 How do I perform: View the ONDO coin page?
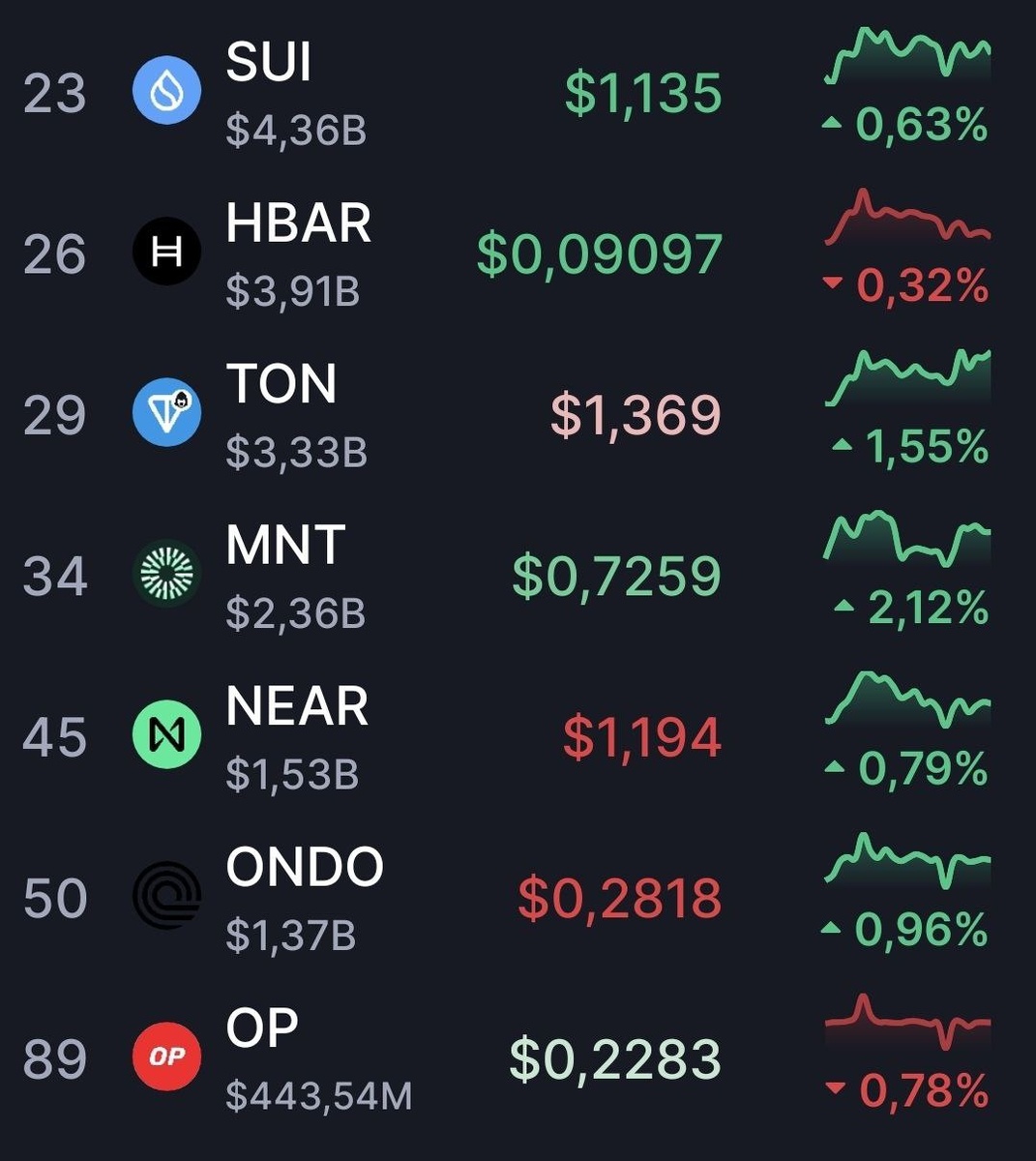pyautogui.click(x=304, y=868)
